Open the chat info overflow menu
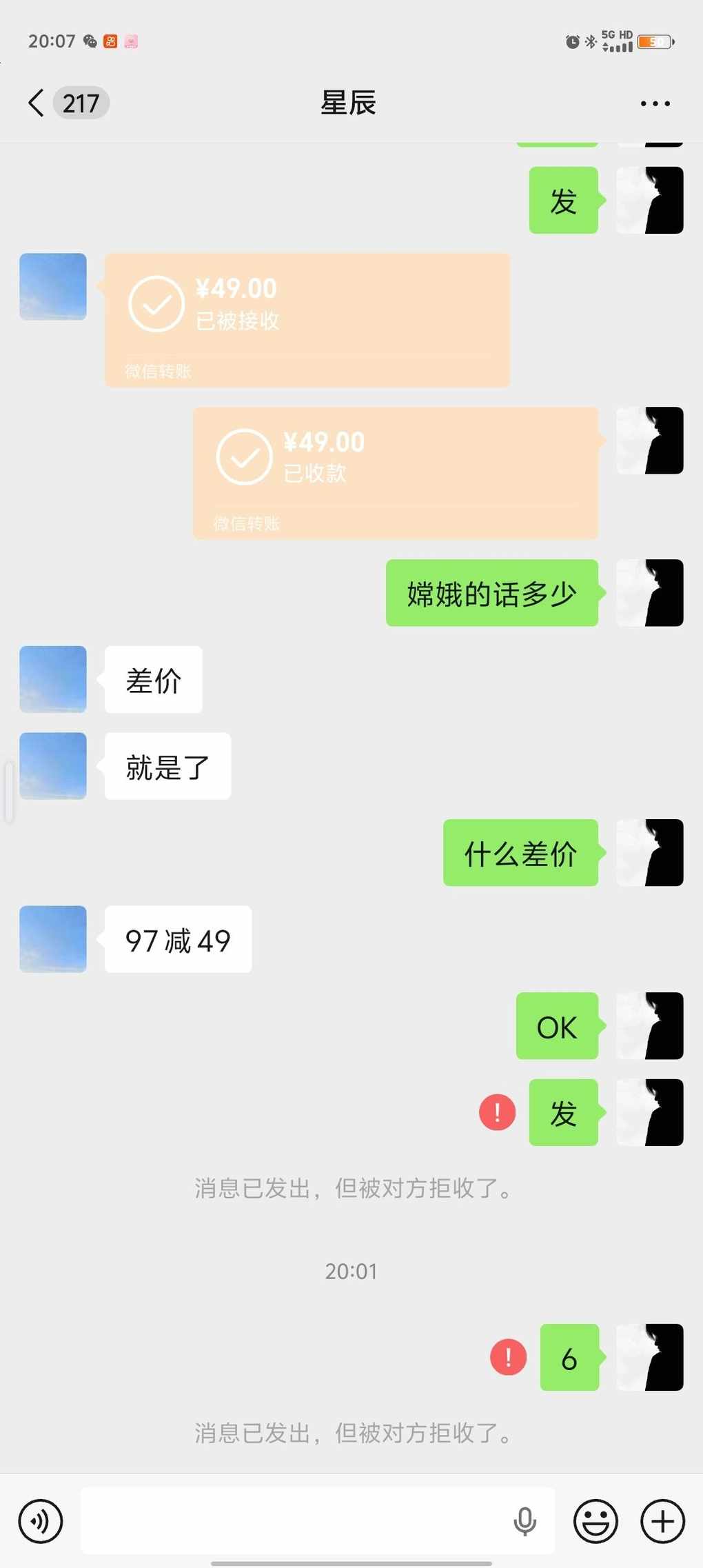 [654, 103]
